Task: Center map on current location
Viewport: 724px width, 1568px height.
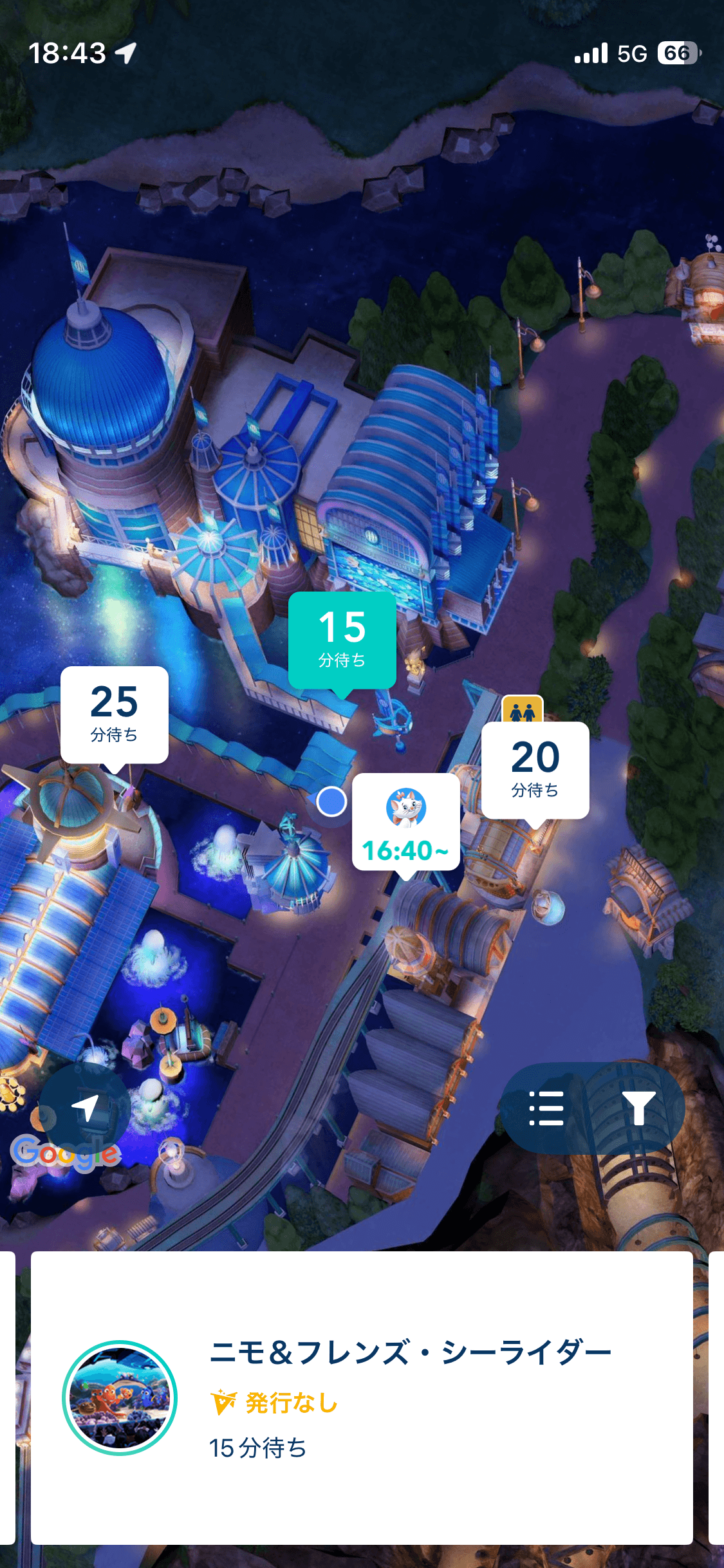Action: (86, 1107)
